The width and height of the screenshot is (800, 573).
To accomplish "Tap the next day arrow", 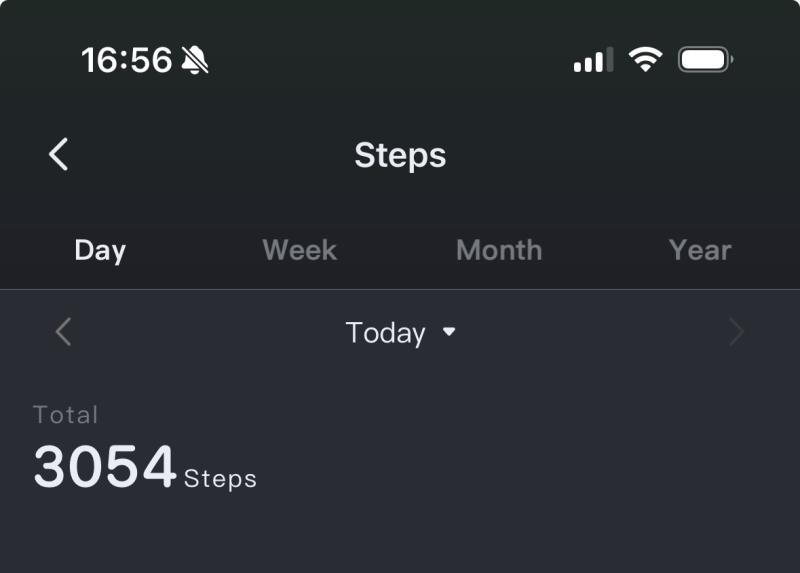I will pos(736,332).
